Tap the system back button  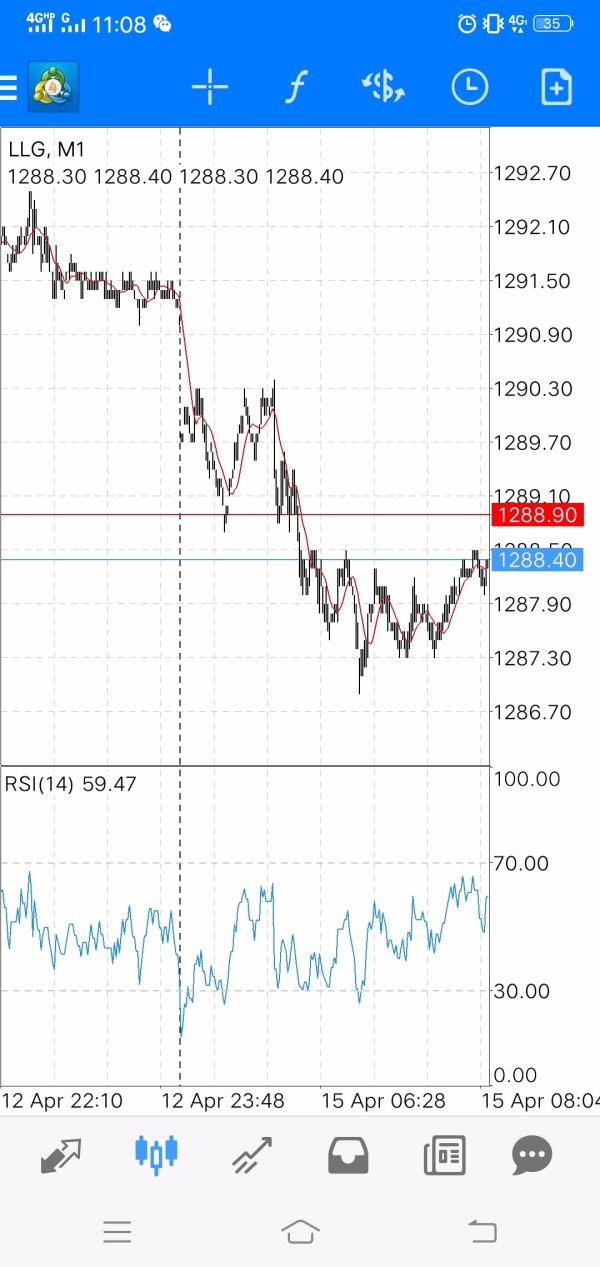483,1231
